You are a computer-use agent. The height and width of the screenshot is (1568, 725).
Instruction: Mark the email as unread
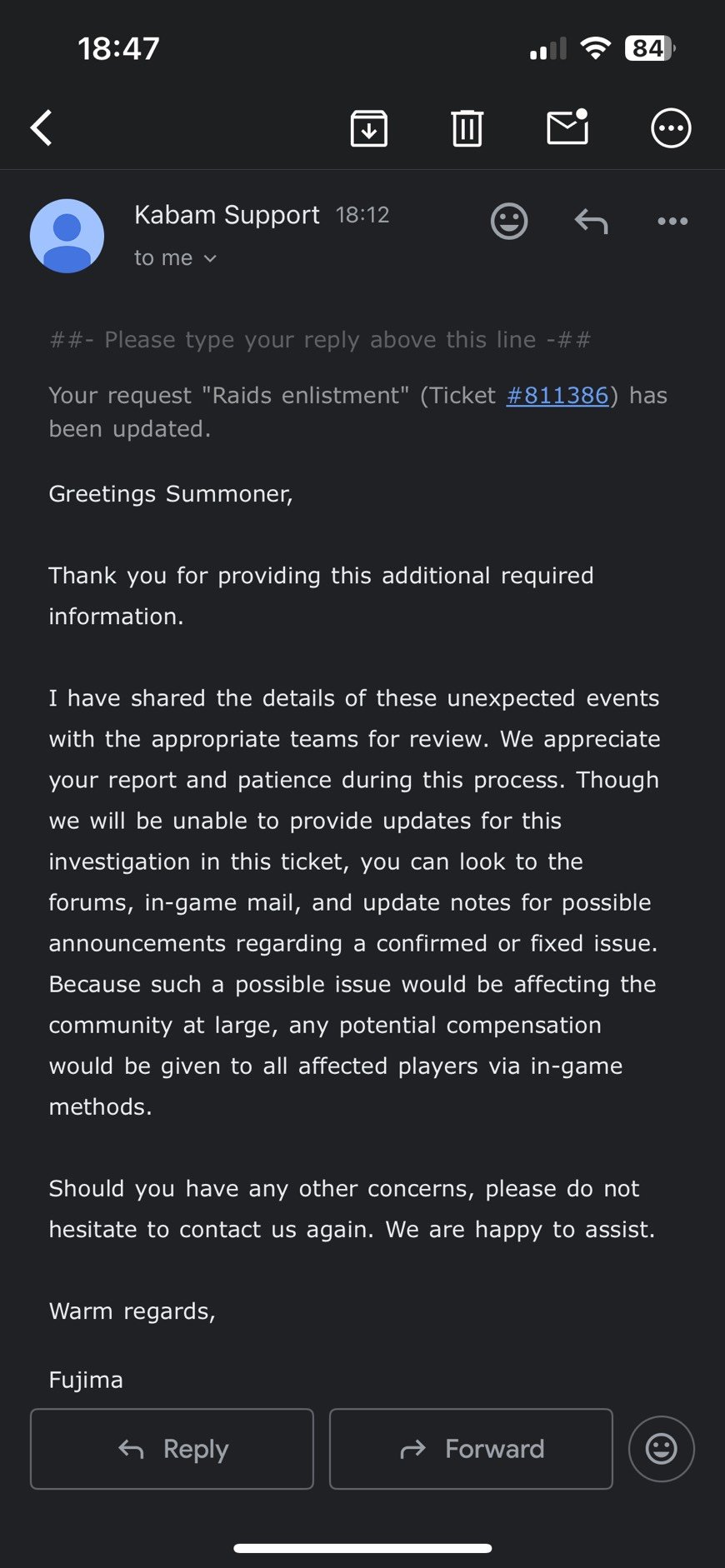[x=567, y=127]
